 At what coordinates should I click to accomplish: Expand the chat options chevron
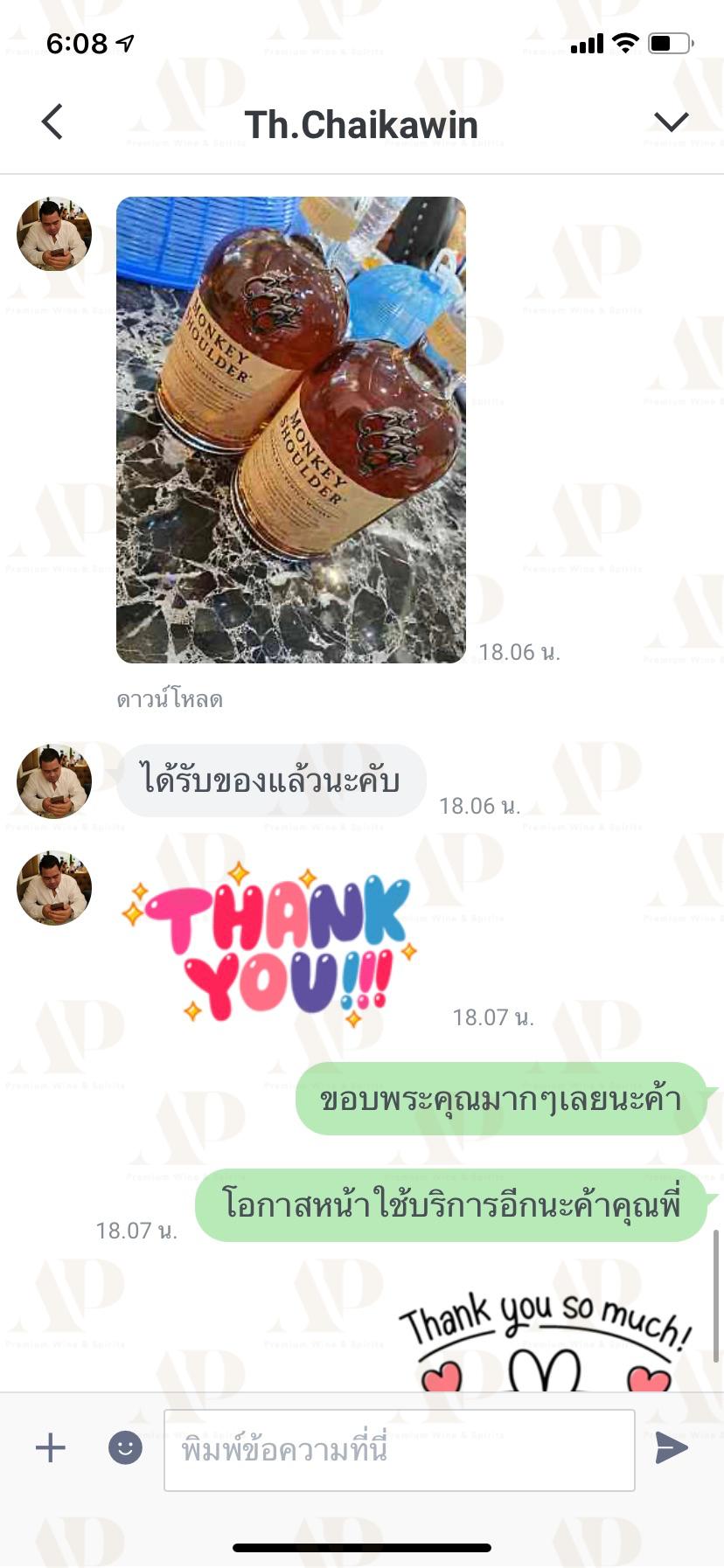click(671, 121)
